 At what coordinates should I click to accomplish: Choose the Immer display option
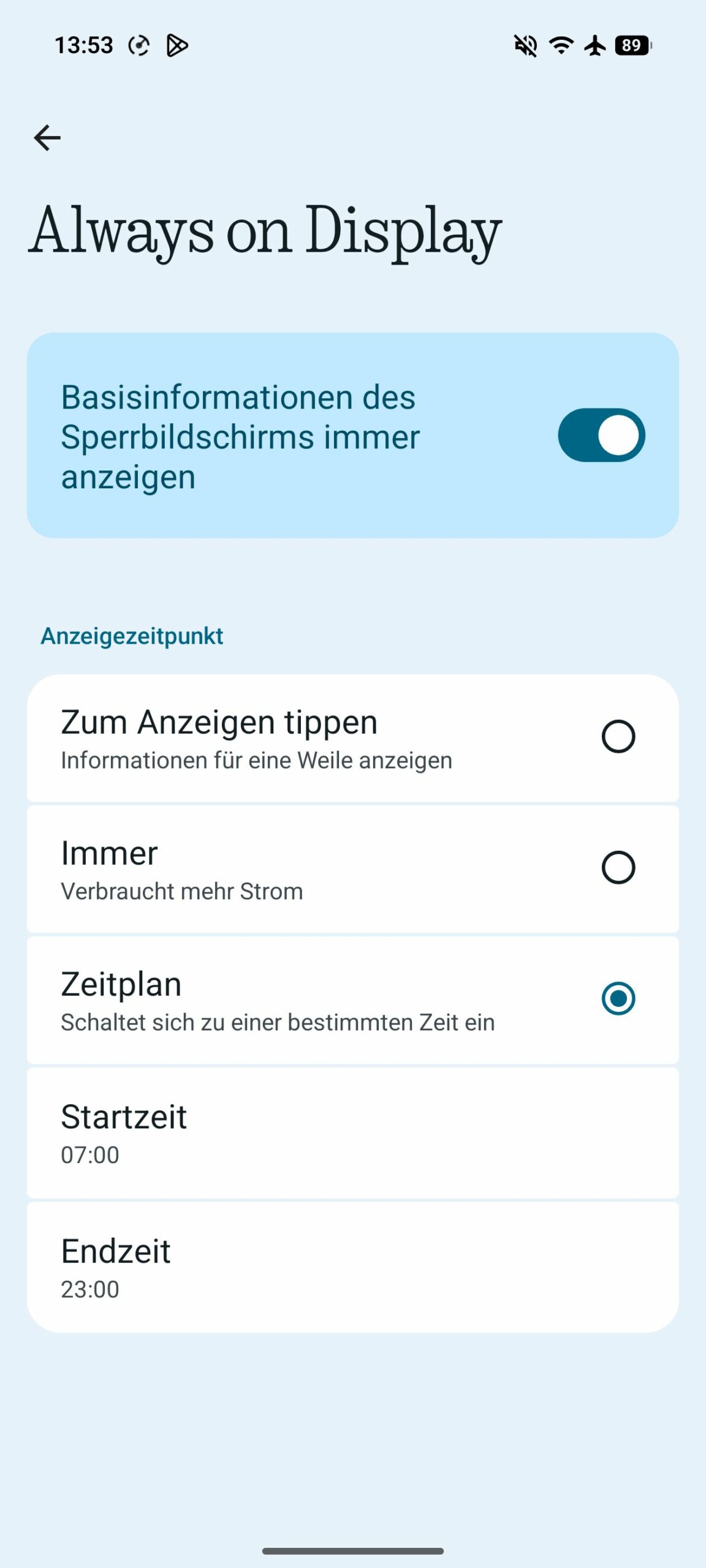618,867
